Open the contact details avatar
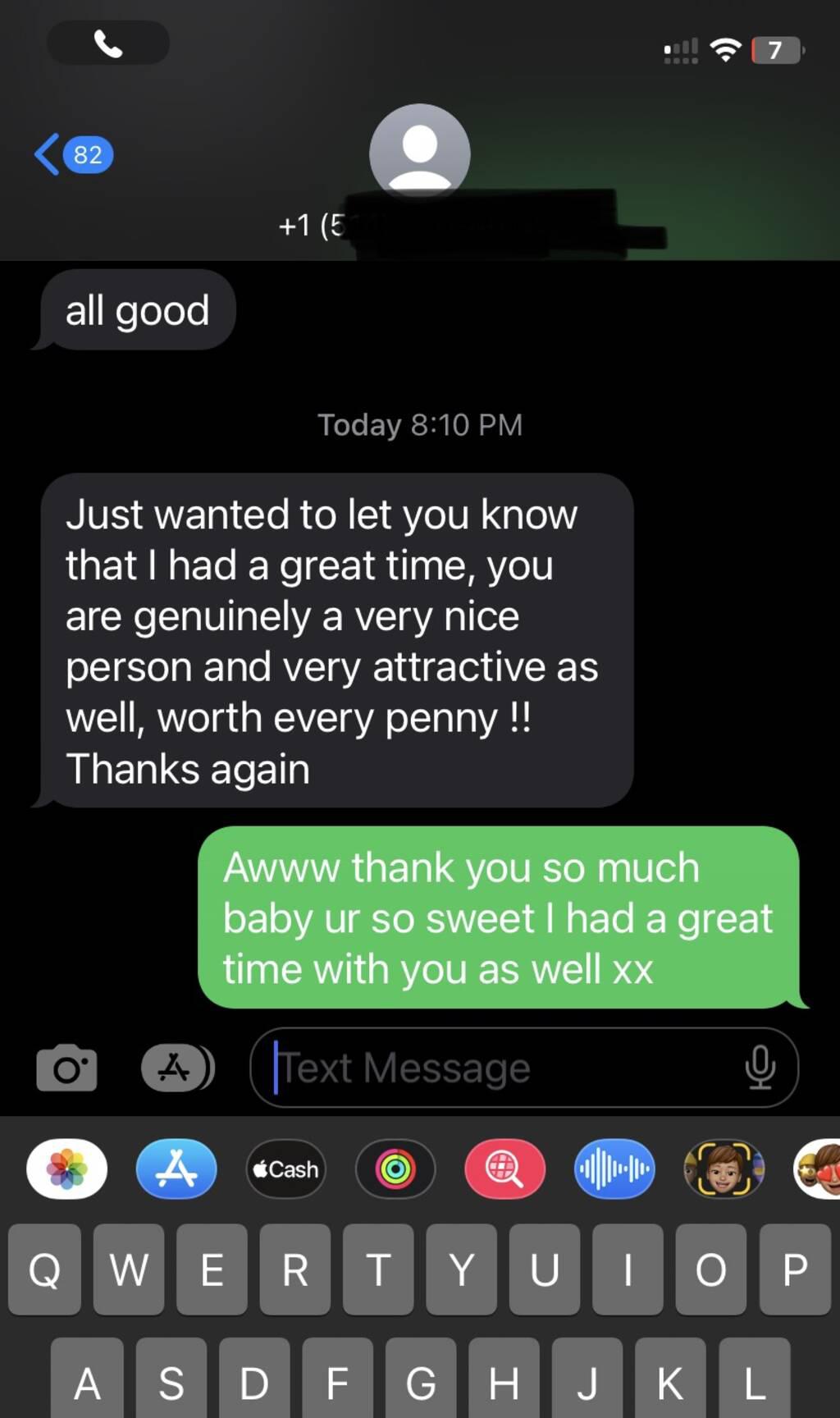 point(419,153)
